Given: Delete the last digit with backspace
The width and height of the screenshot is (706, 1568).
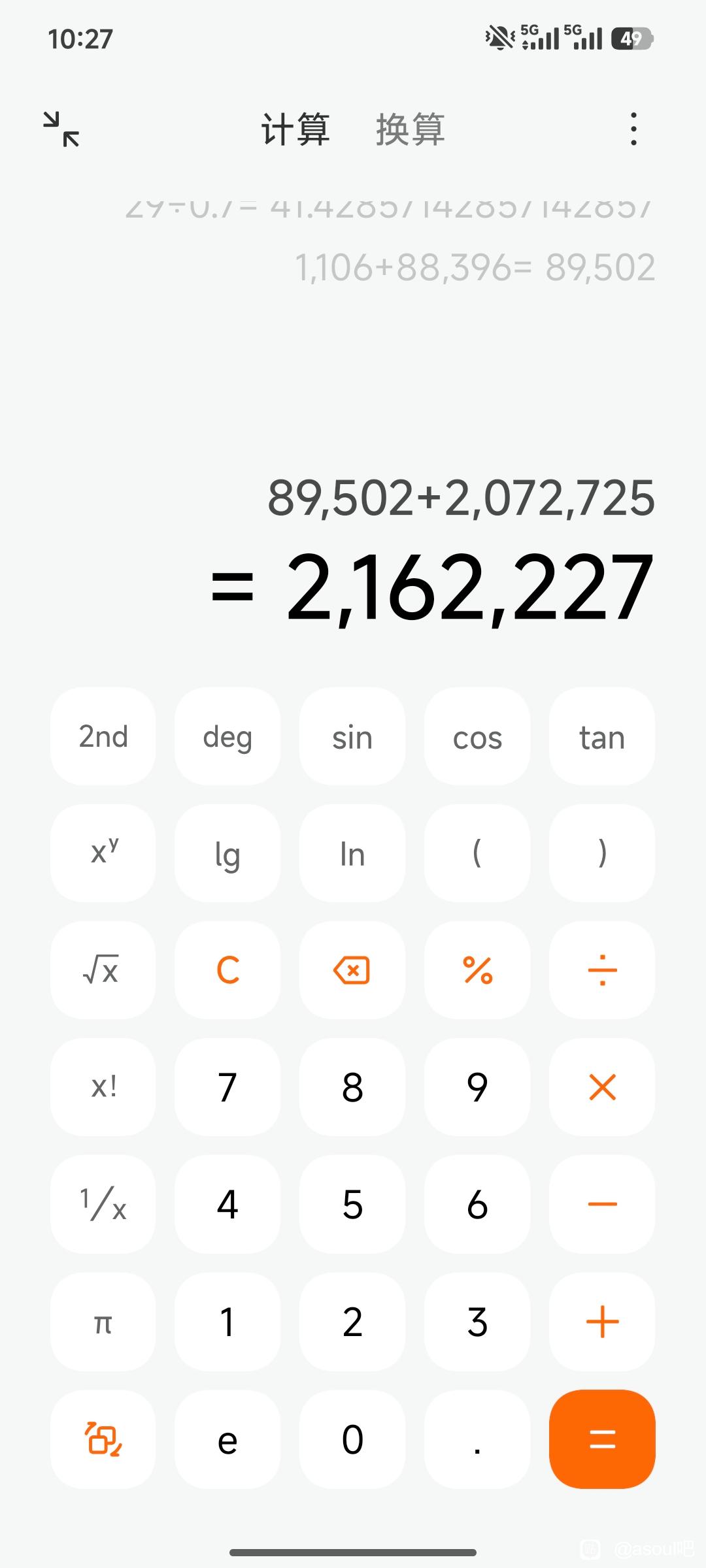Looking at the screenshot, I should [352, 970].
